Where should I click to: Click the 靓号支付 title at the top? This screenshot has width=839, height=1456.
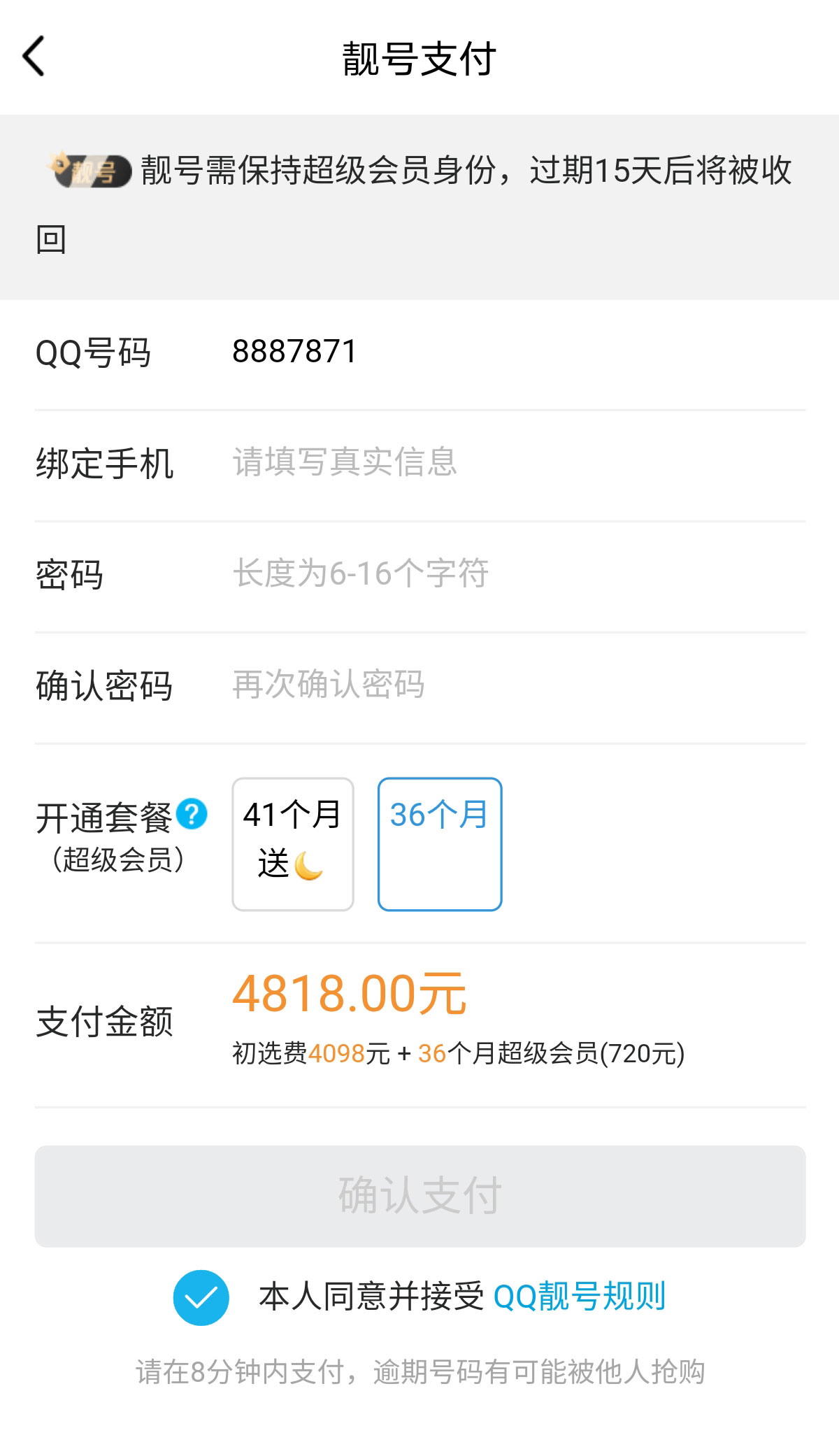(x=419, y=59)
